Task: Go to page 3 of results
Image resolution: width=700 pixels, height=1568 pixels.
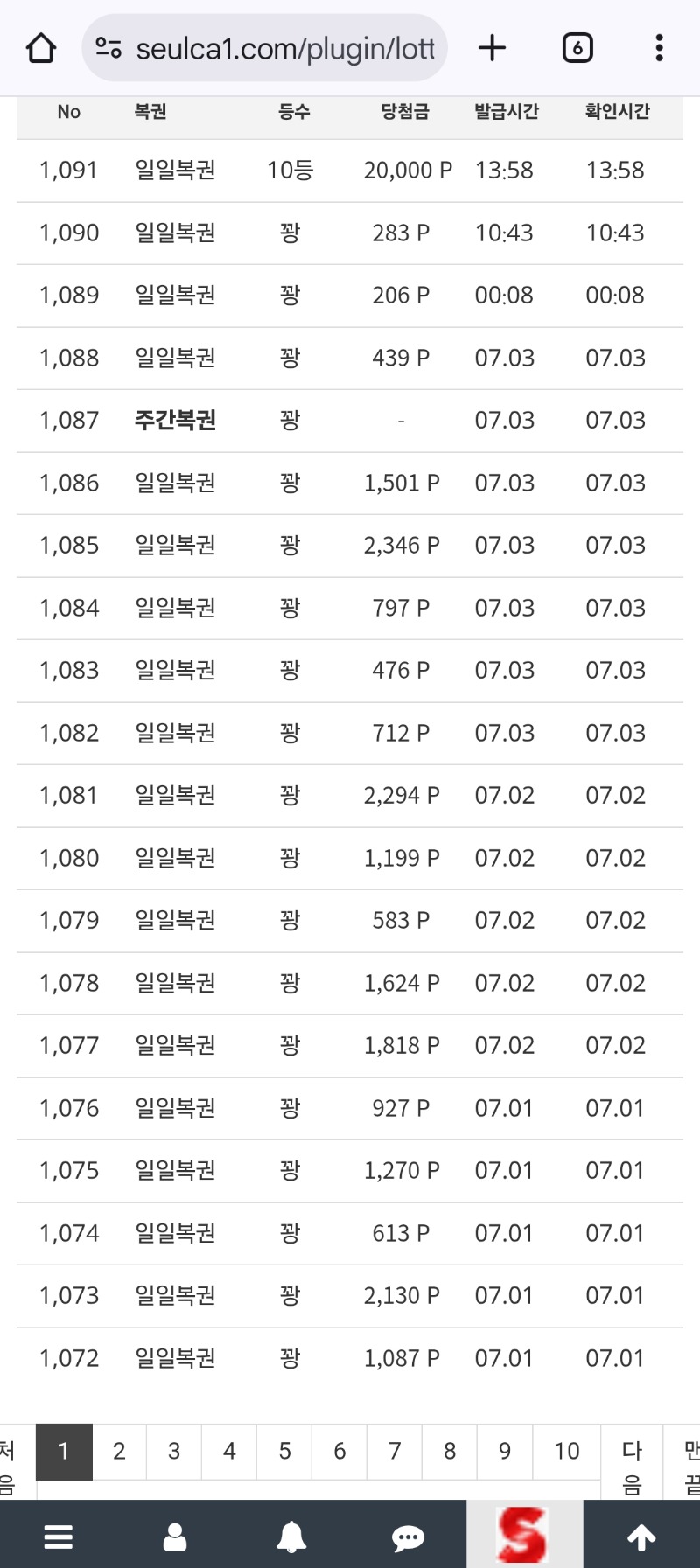Action: (174, 1452)
